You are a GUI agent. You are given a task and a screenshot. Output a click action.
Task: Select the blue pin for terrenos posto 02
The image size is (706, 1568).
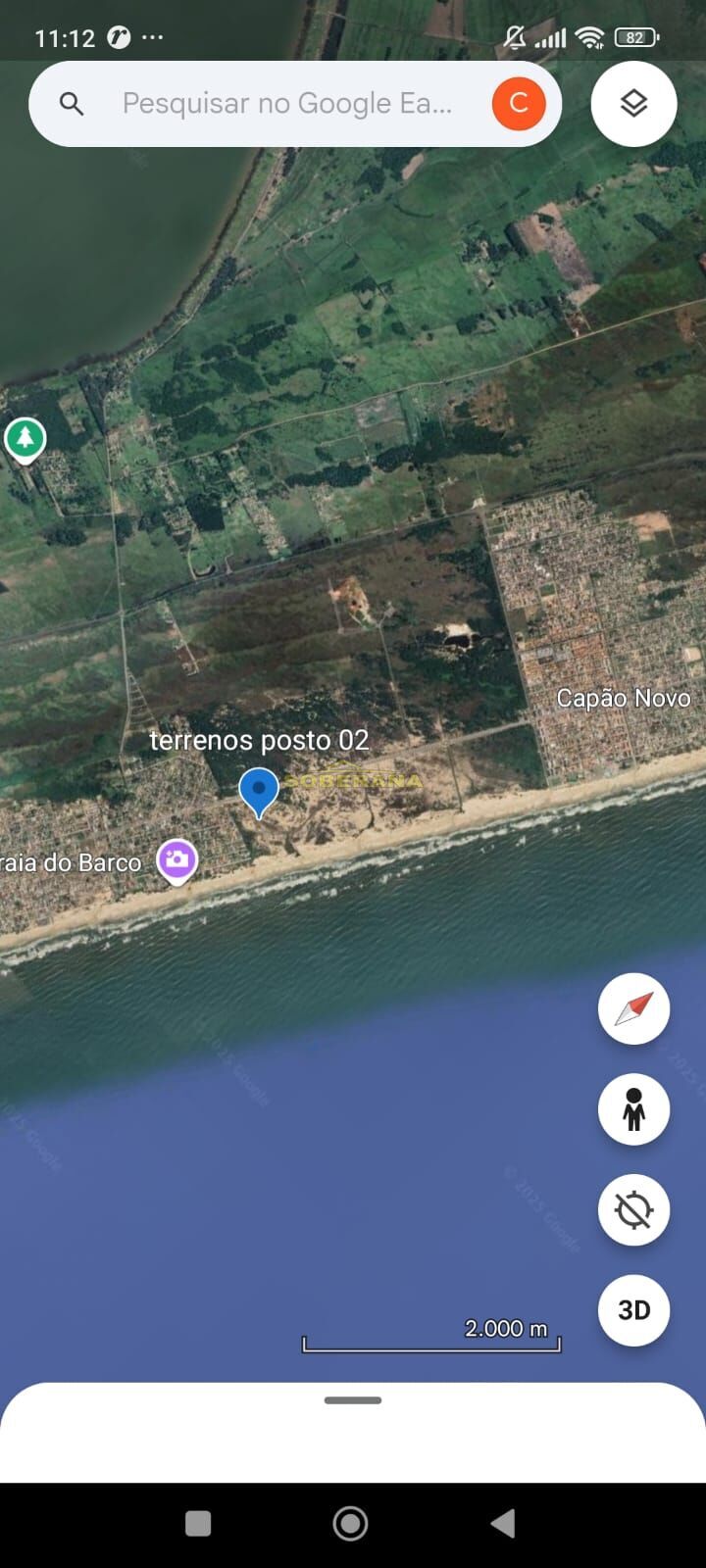click(x=259, y=790)
